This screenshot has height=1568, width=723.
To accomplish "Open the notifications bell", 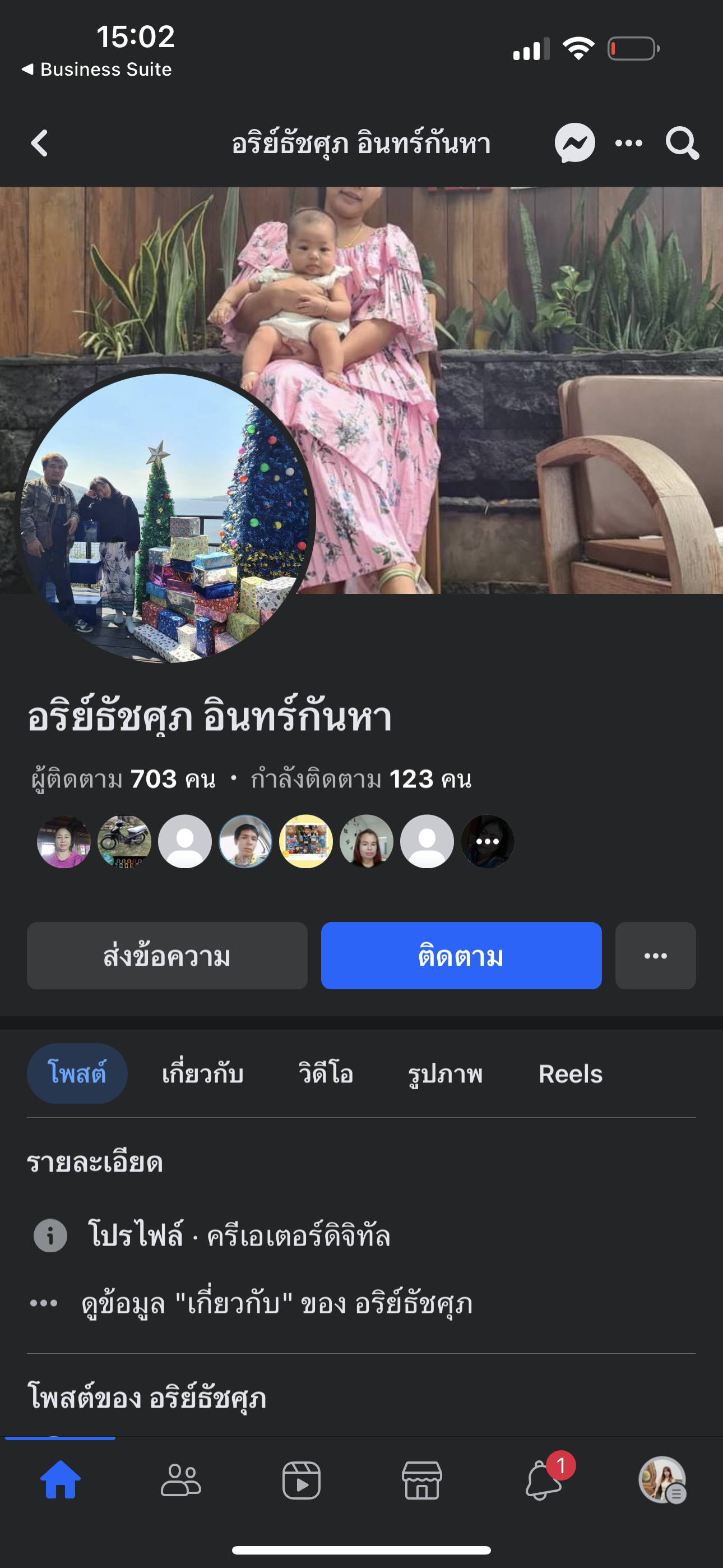I will [543, 1480].
